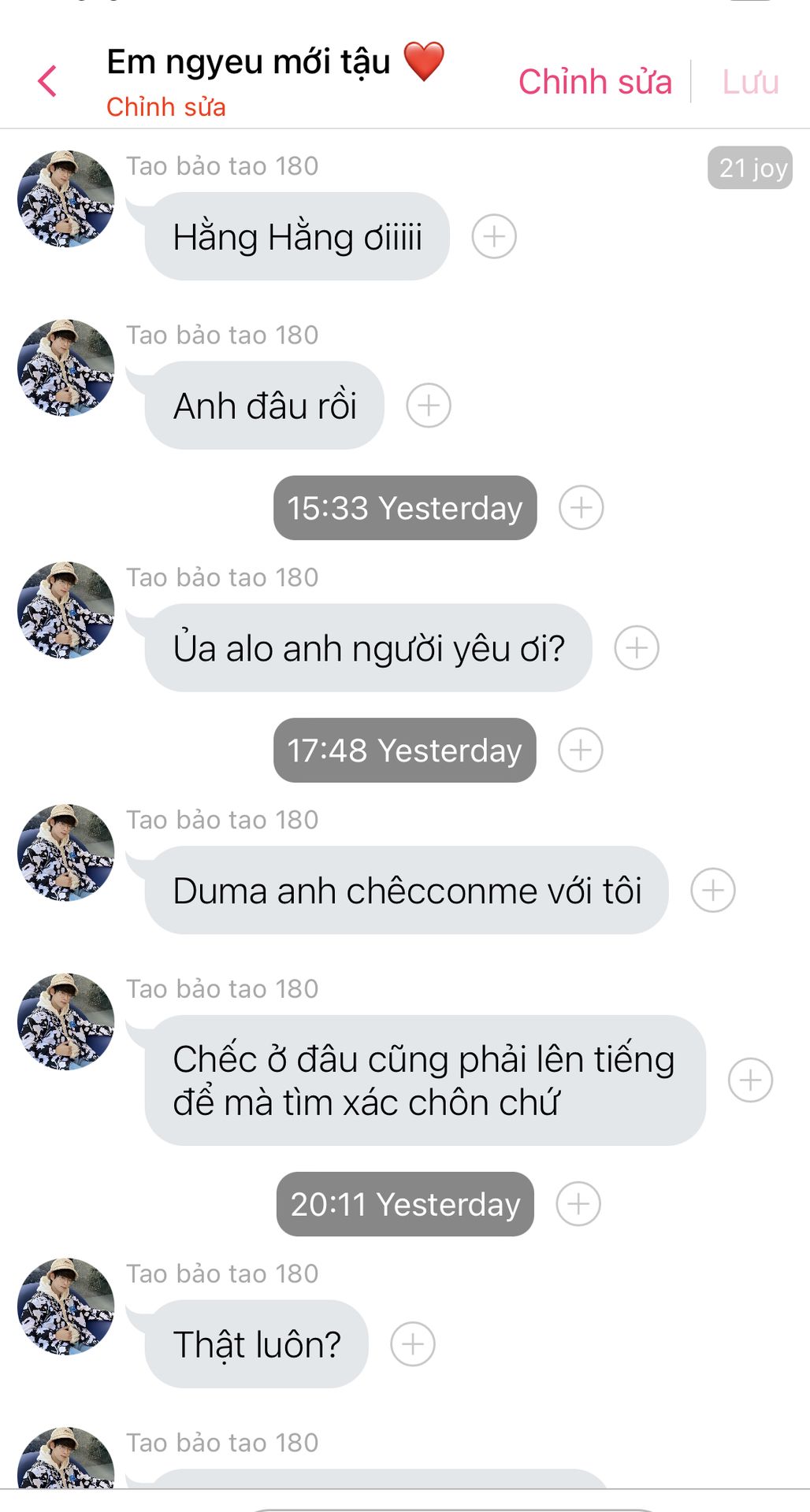Tap plus beside 20:11 Yesterday timestamp
The image size is (810, 1512).
click(578, 1204)
